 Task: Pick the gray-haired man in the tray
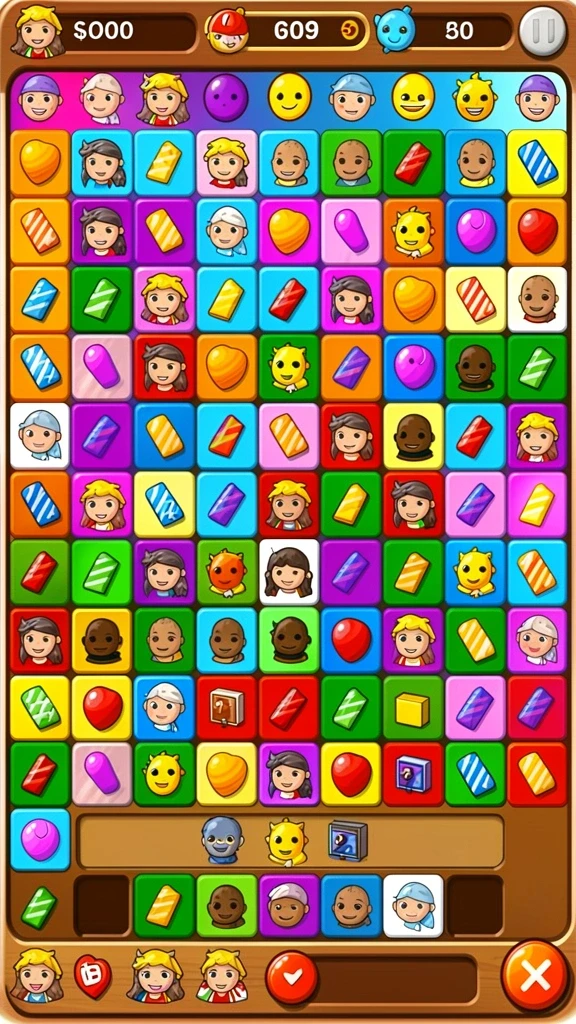(222, 840)
